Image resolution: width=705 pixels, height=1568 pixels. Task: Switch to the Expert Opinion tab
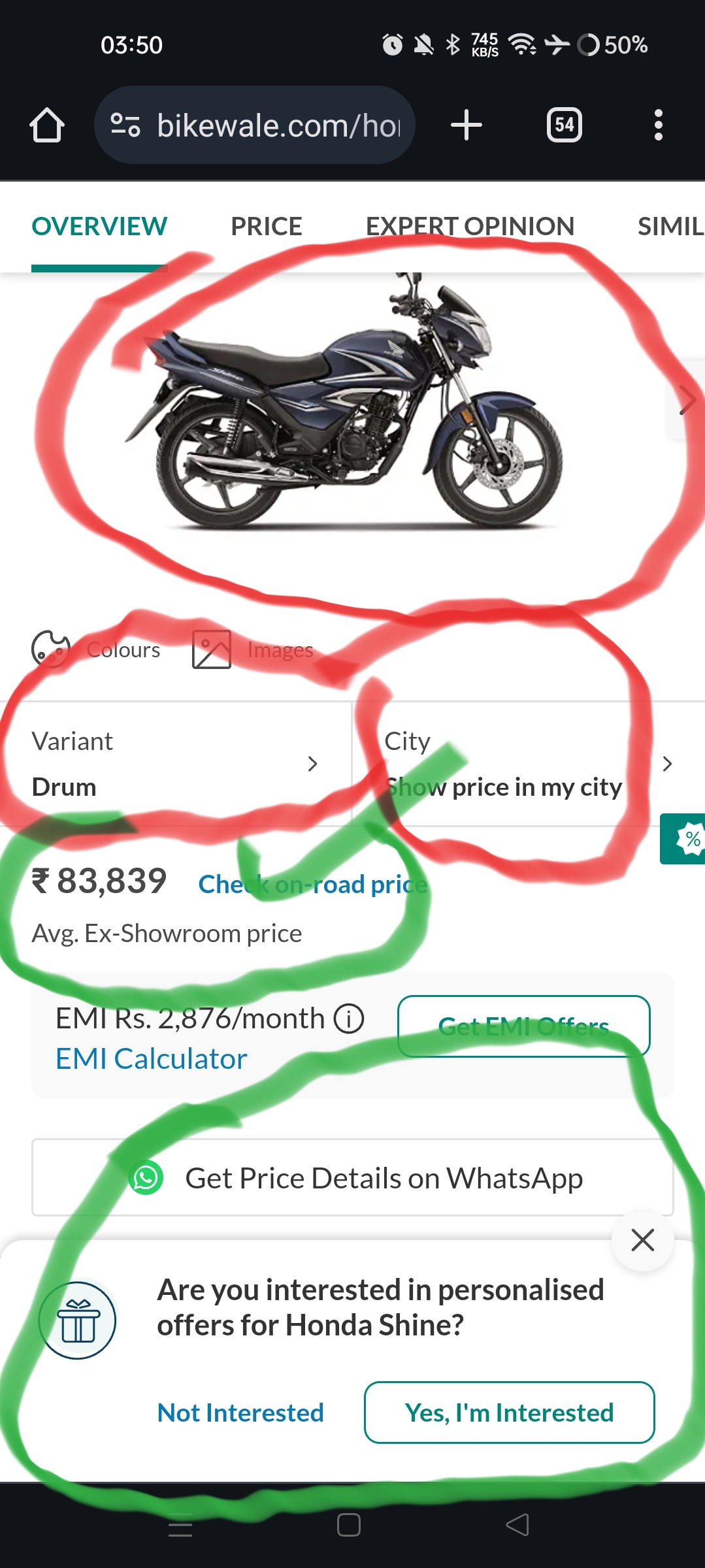(469, 227)
